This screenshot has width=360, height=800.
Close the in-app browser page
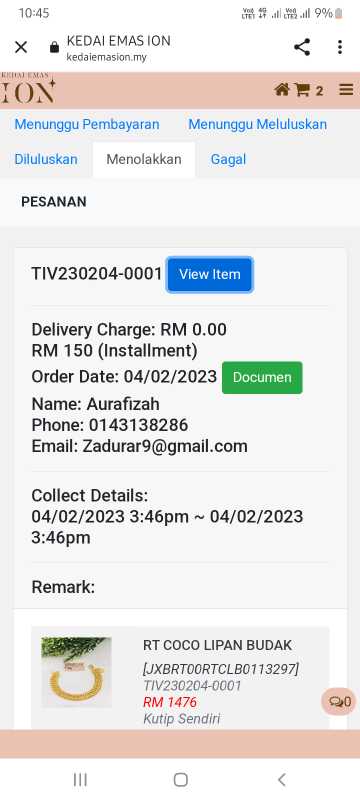21,47
